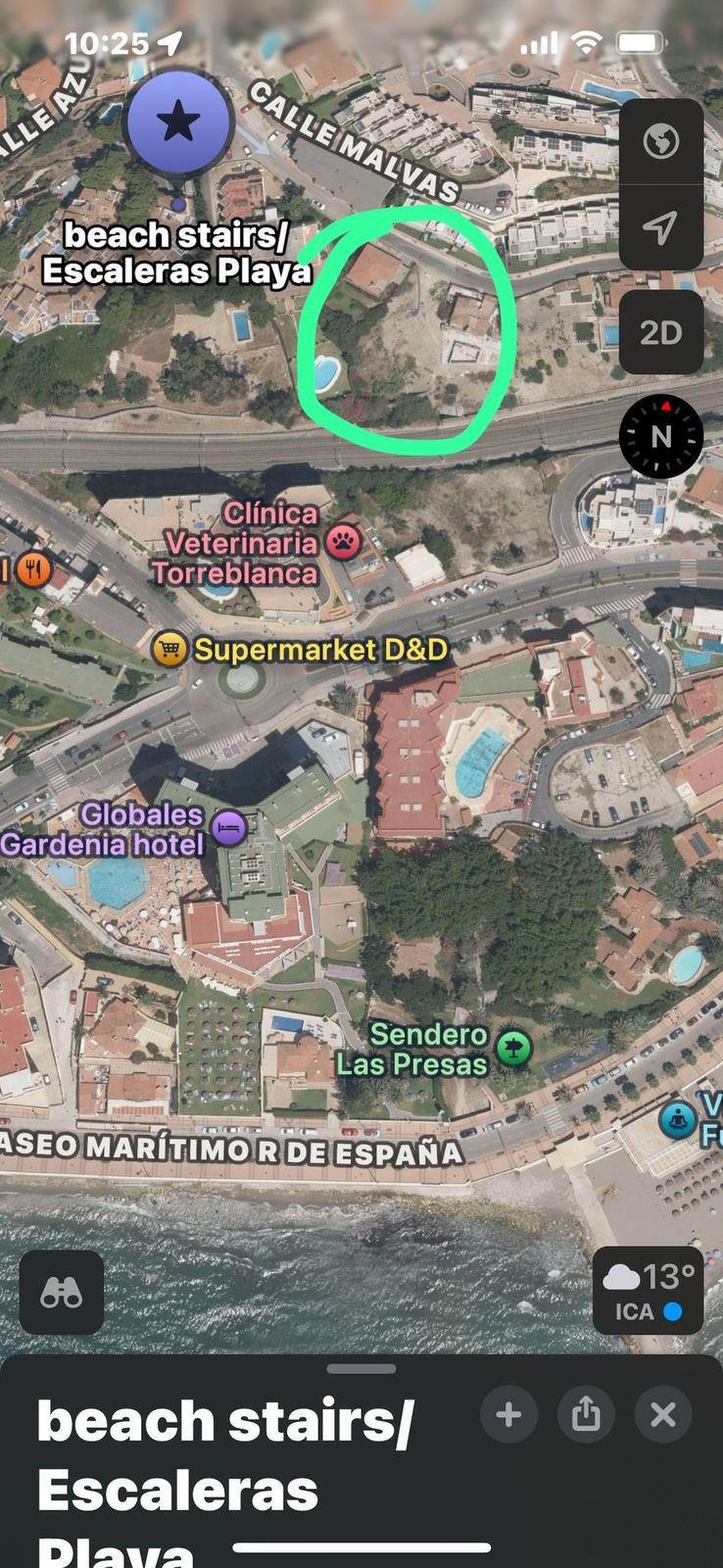The image size is (723, 1568).
Task: Select the Supermarket D&D marker
Action: tap(170, 649)
